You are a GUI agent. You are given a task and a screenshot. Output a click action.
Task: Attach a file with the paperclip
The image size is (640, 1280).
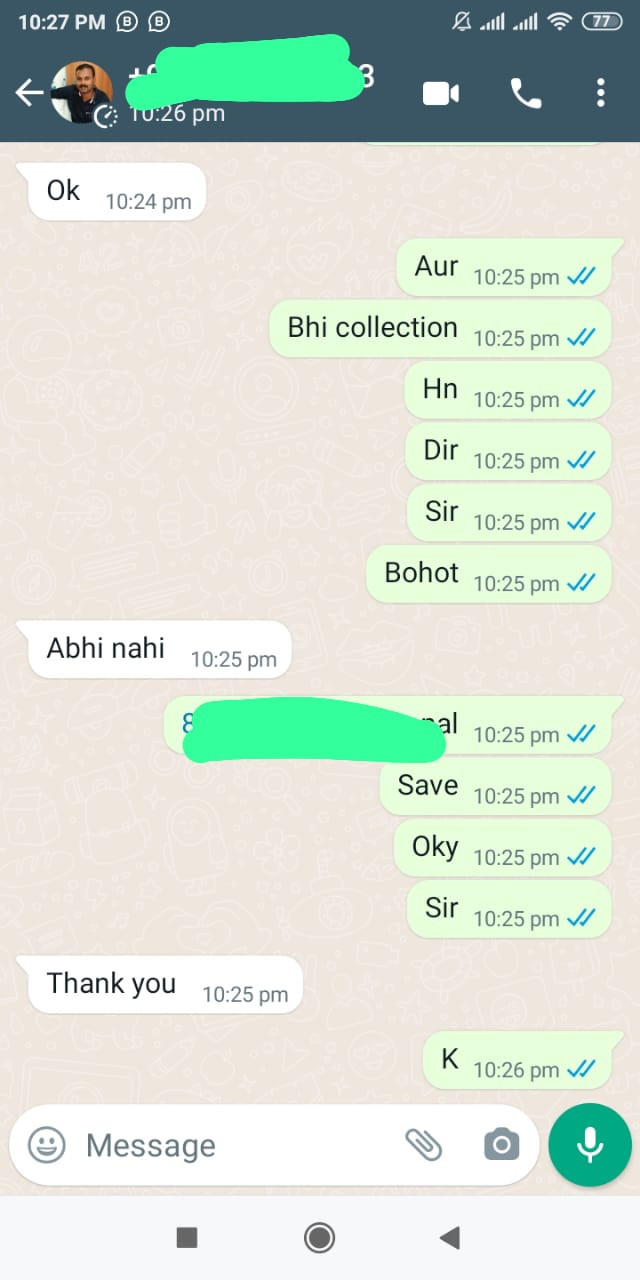423,1145
